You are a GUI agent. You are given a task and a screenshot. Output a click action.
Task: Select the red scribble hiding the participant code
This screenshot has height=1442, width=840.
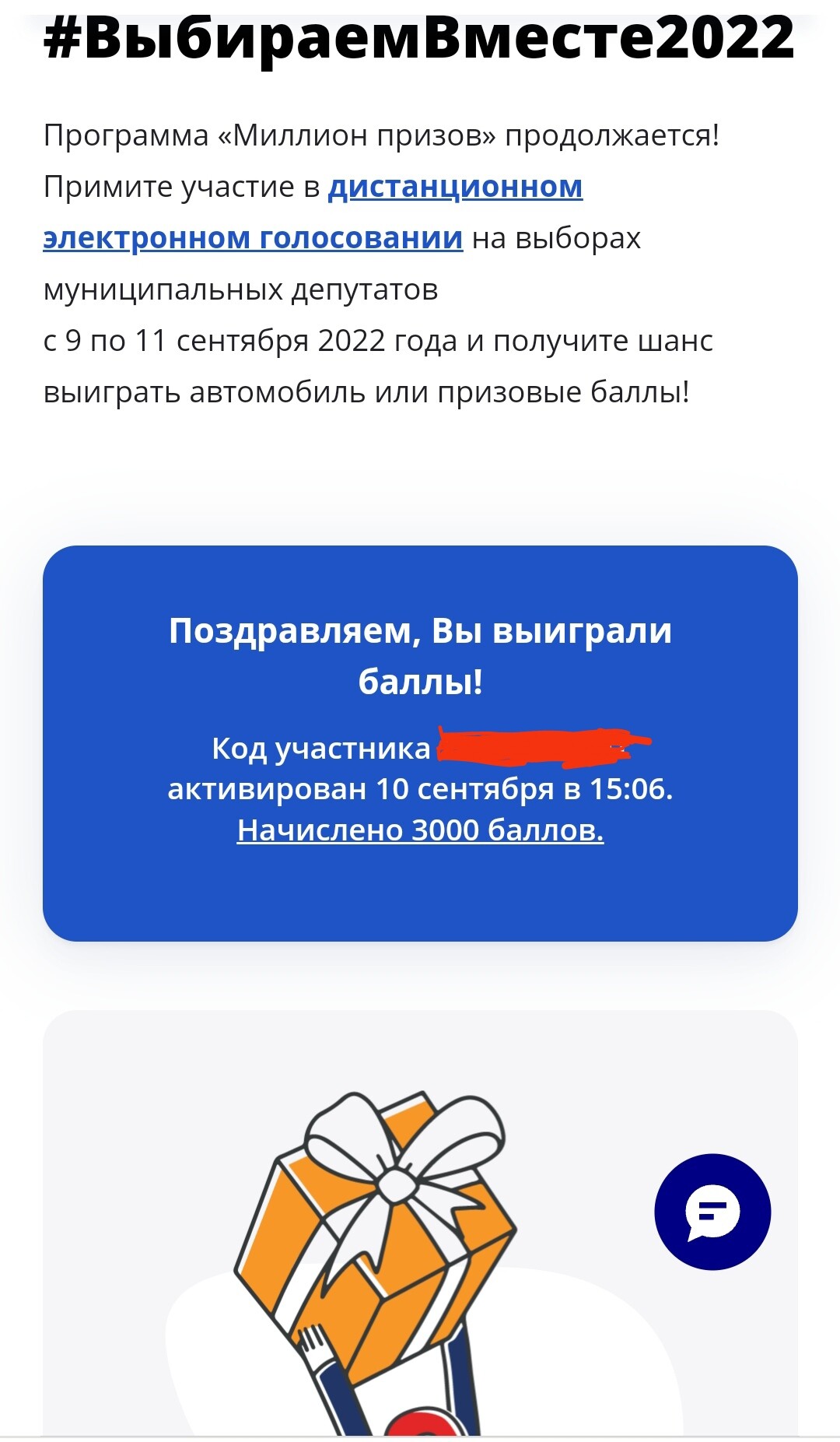coord(544,747)
